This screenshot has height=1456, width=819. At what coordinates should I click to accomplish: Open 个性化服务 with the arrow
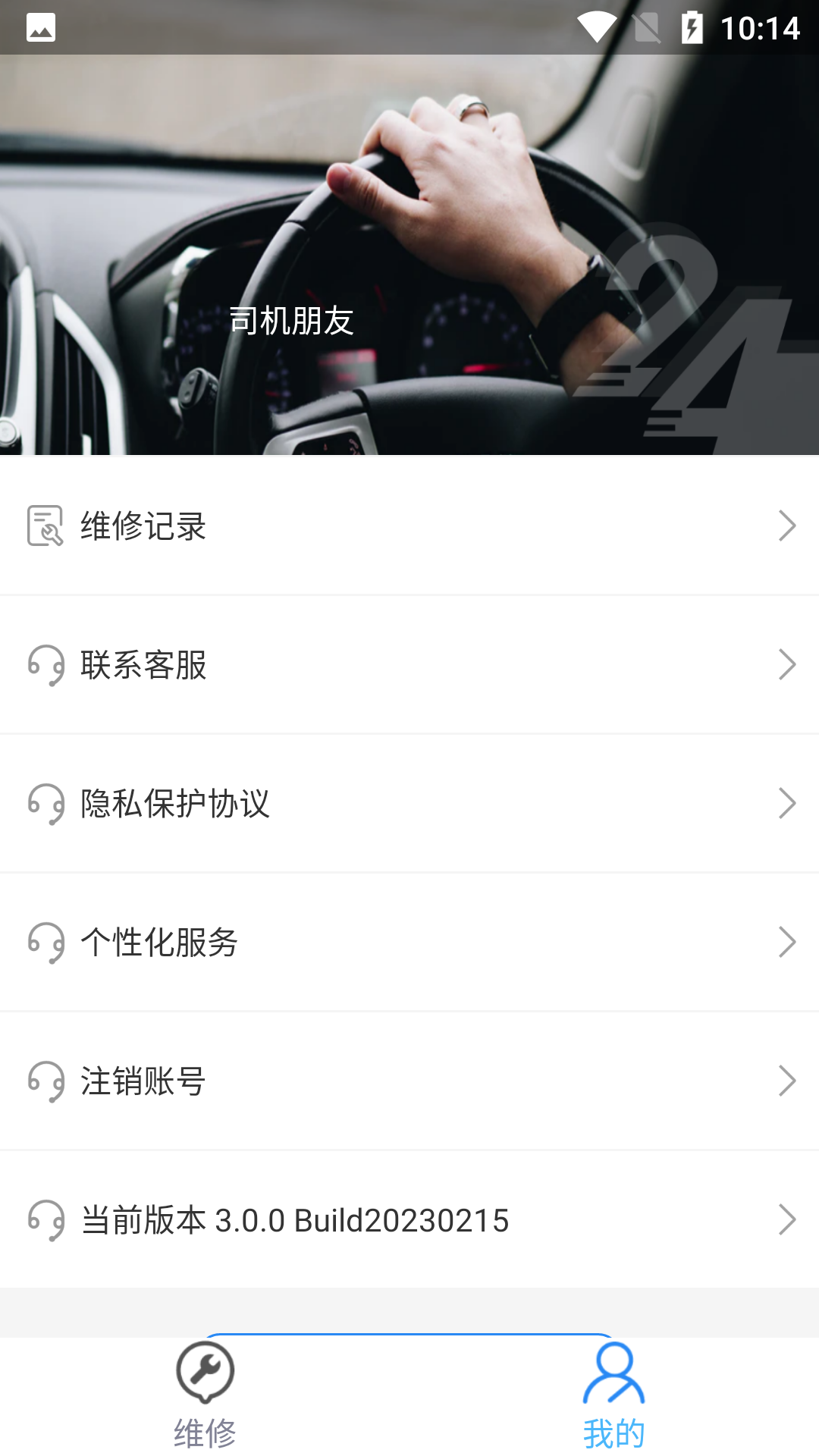click(x=786, y=943)
